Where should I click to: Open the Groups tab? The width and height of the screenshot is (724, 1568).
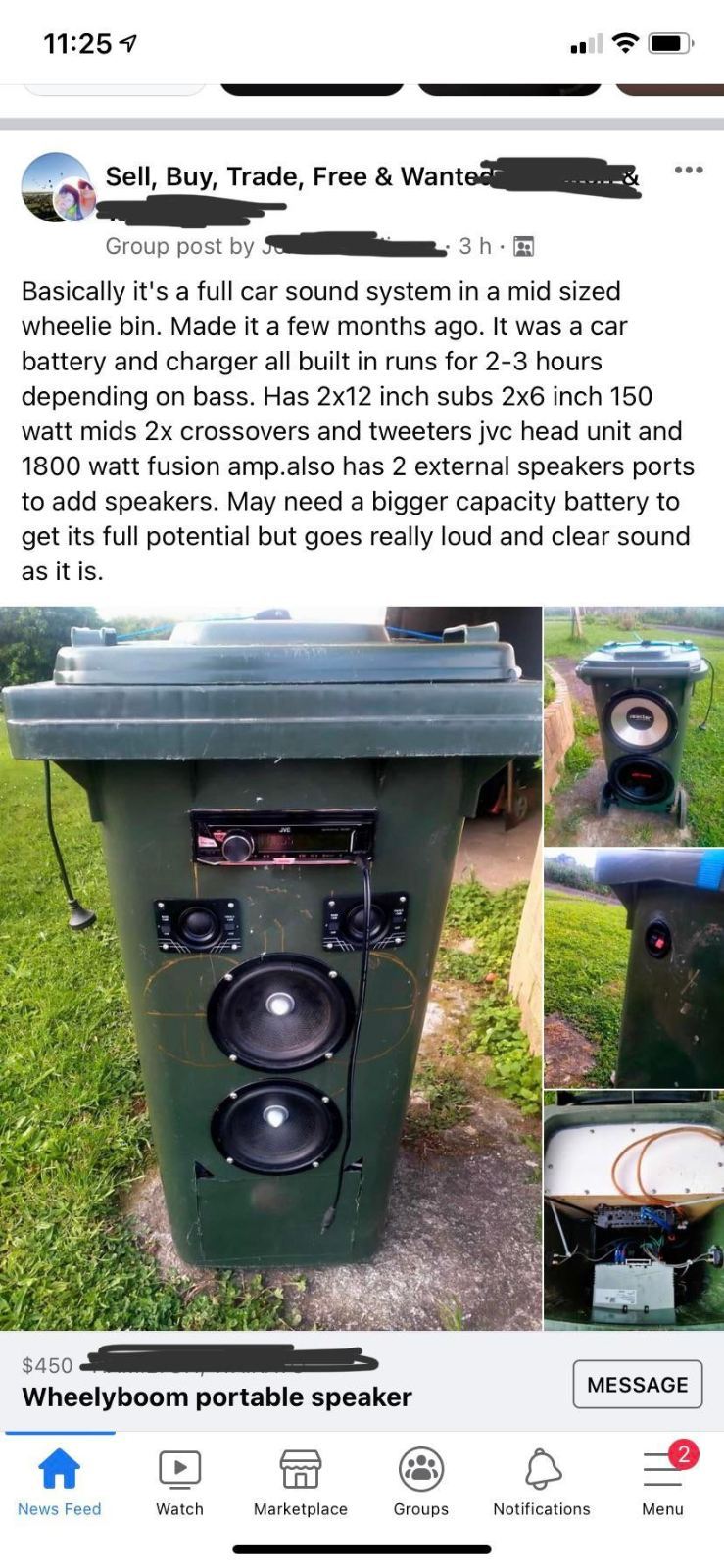pyautogui.click(x=421, y=1482)
